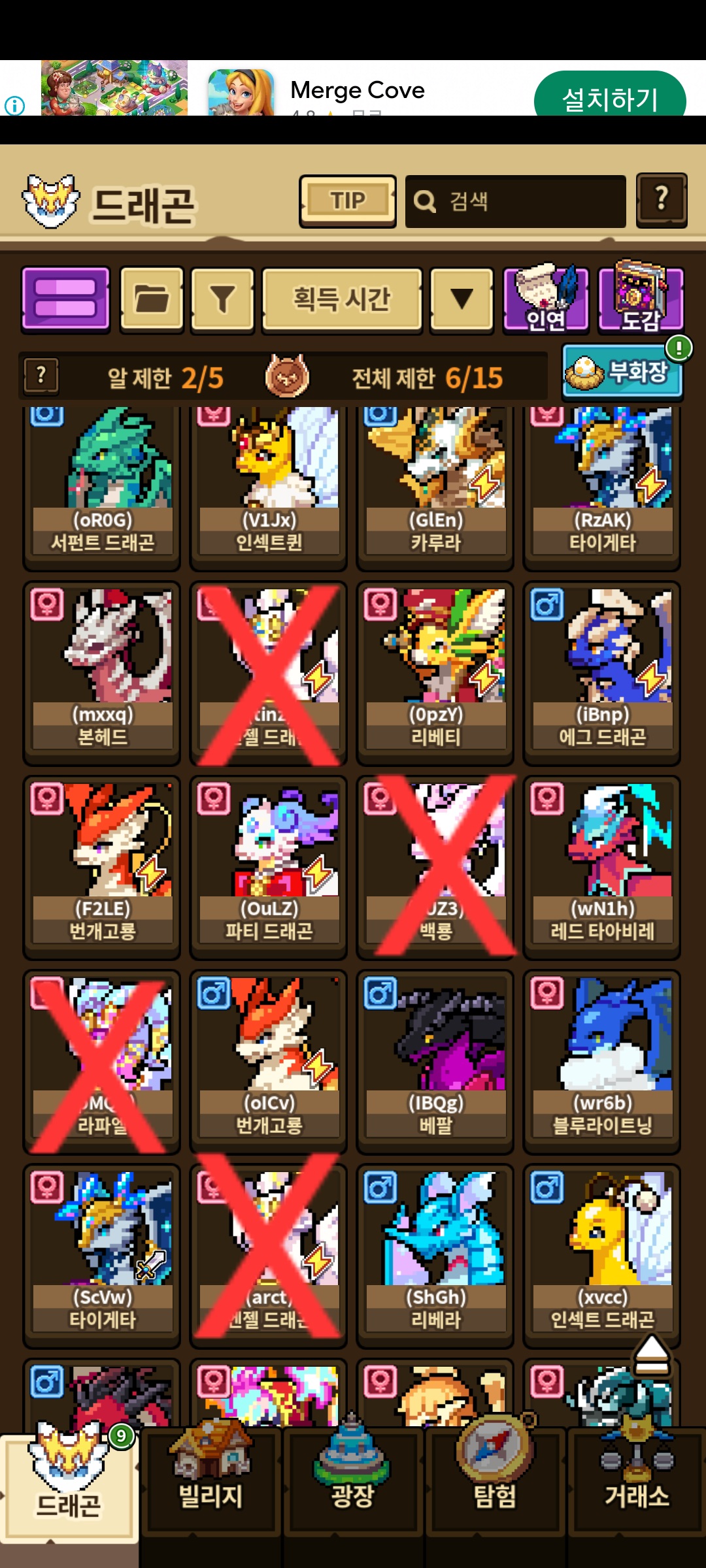The image size is (706, 1568).
Task: Open the funnel filter options
Action: pos(222,299)
